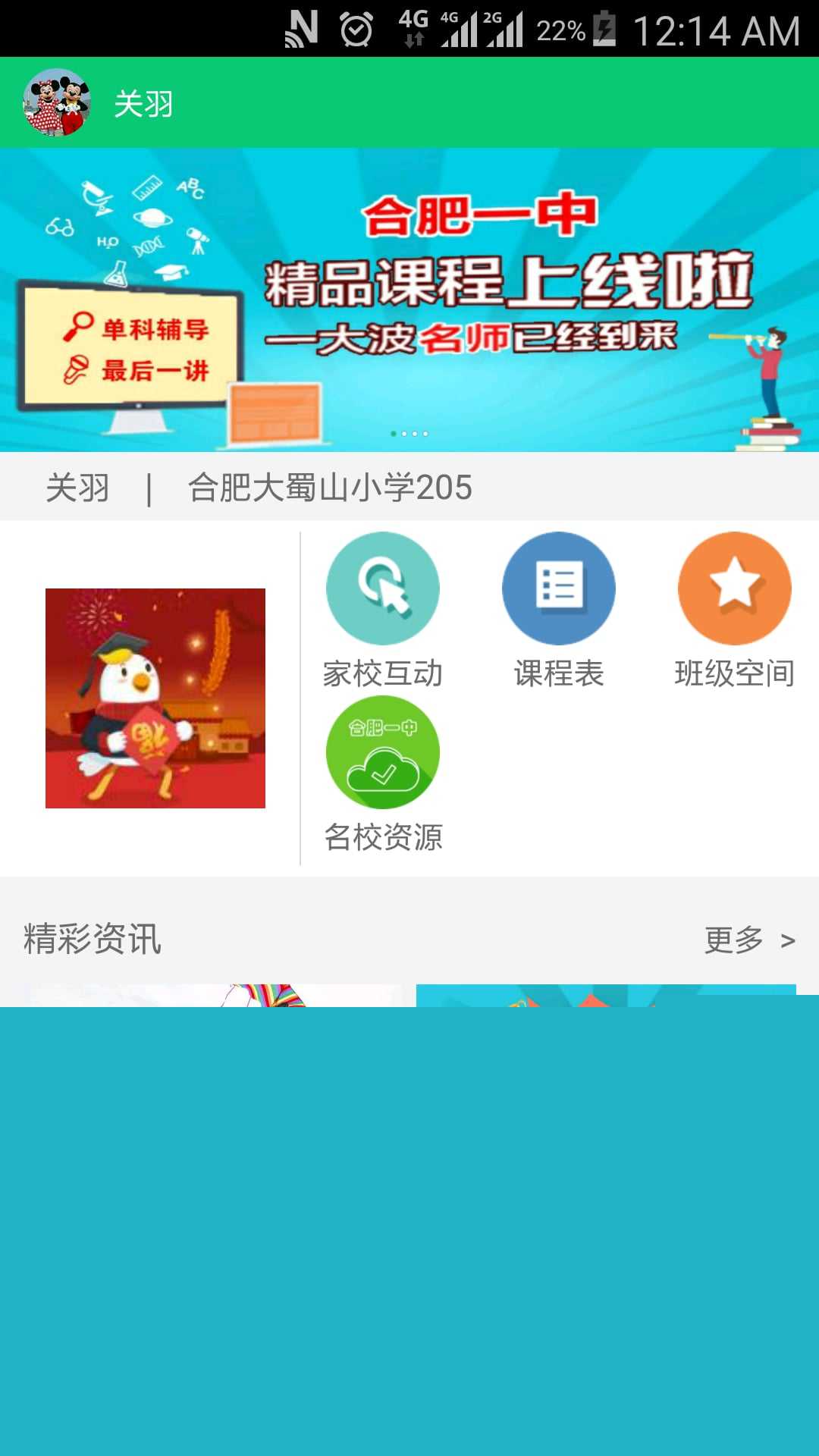This screenshot has width=819, height=1456.
Task: Tap 更多 to view more news
Action: [x=748, y=940]
